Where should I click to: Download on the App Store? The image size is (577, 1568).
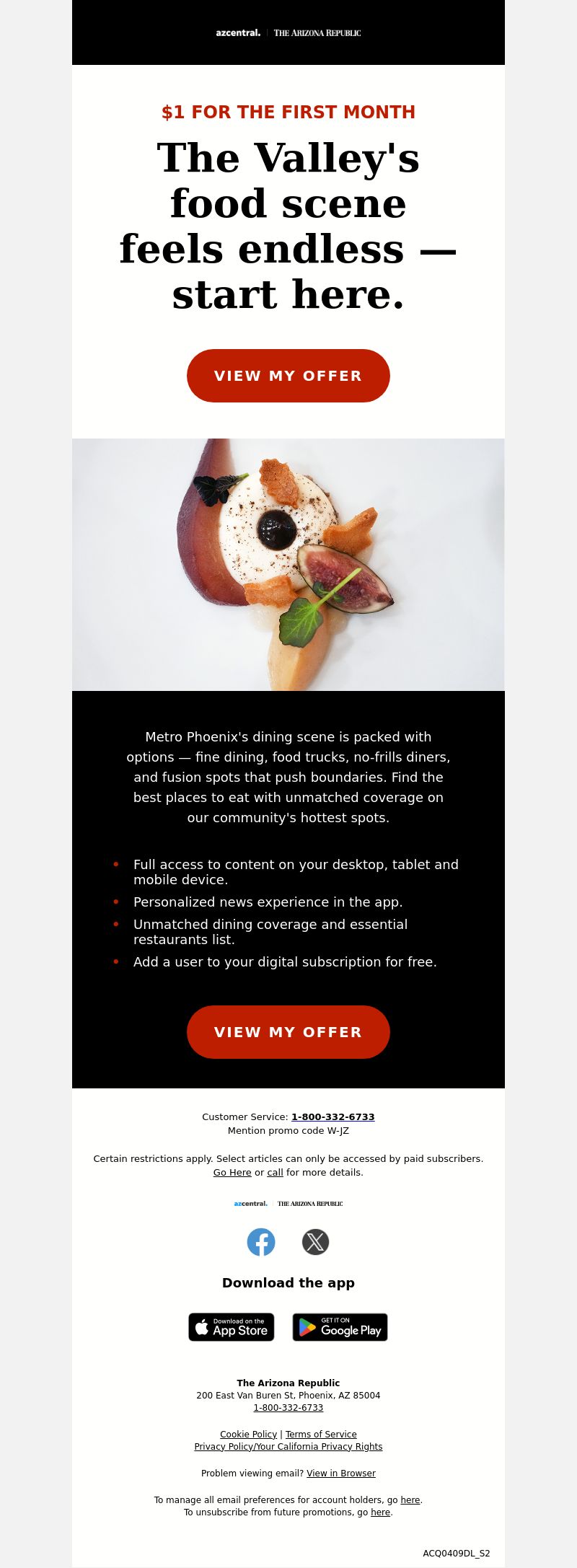coord(232,1327)
